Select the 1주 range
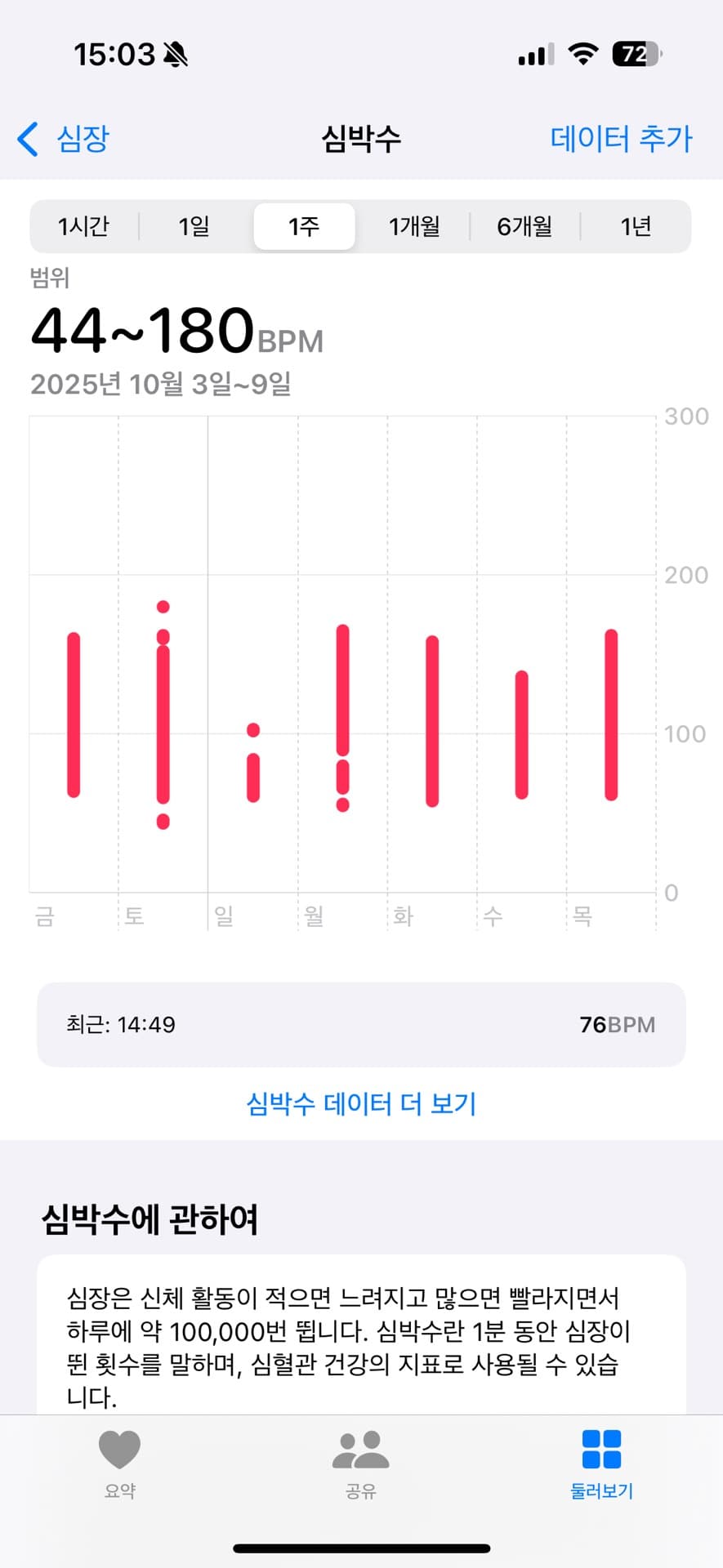The height and width of the screenshot is (1568, 723). point(304,226)
